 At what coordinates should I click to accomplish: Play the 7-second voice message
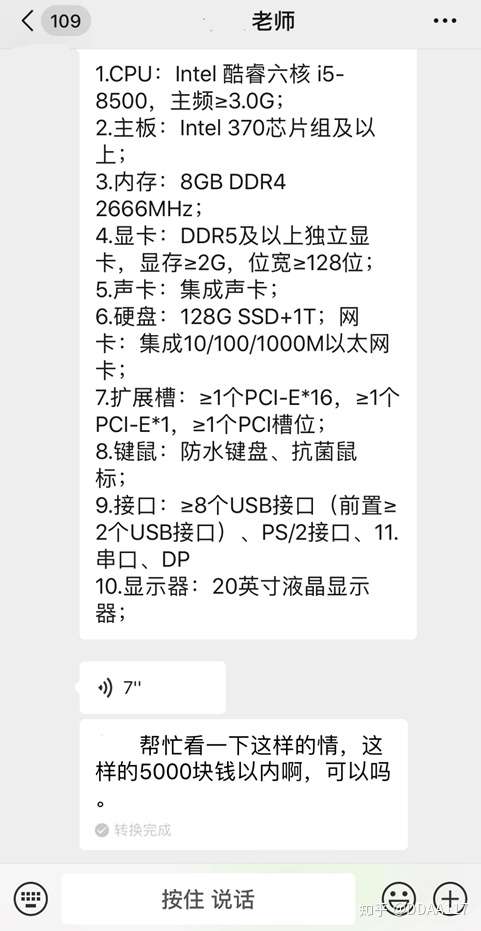(x=153, y=688)
